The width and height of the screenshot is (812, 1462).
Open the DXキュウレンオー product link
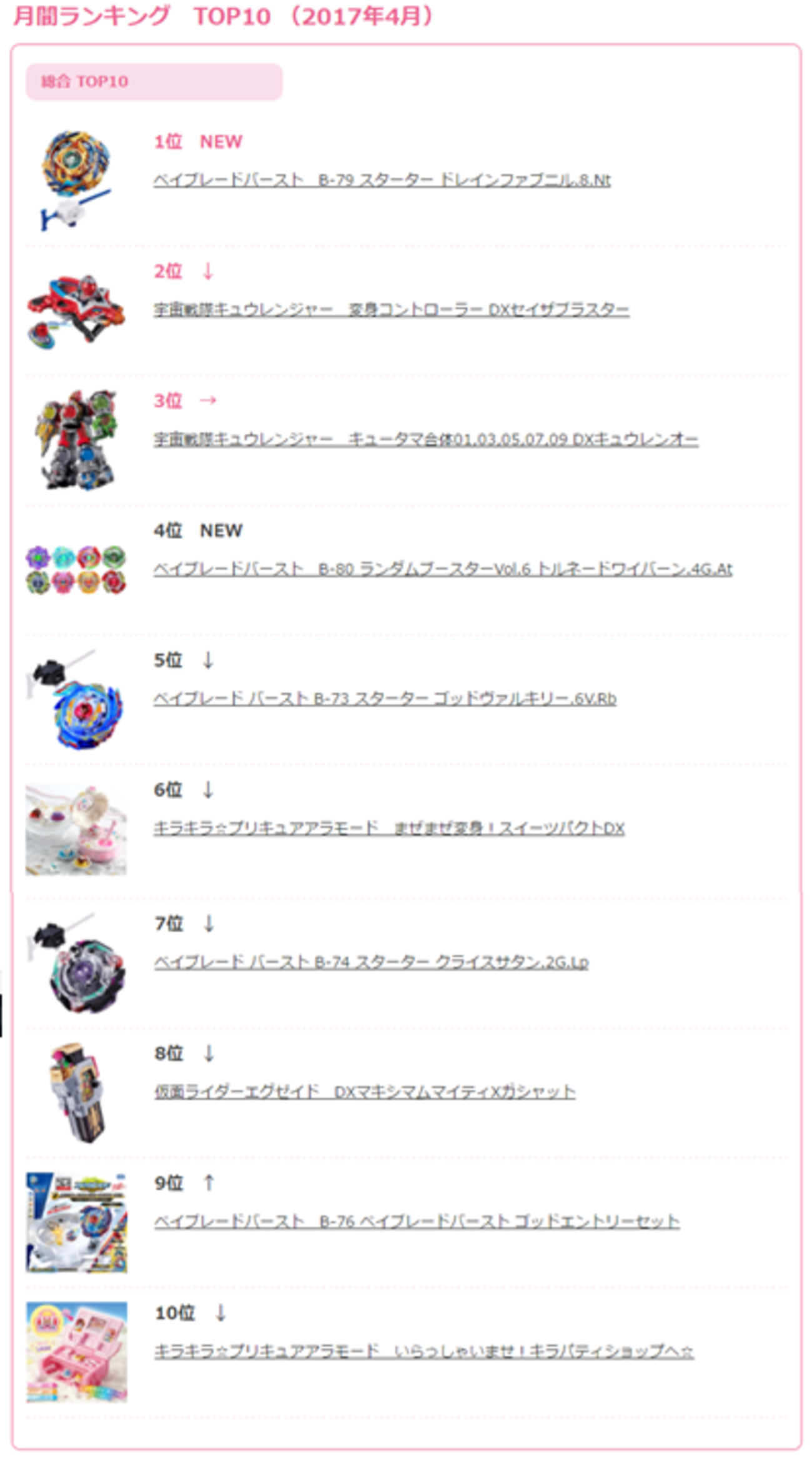(425, 440)
